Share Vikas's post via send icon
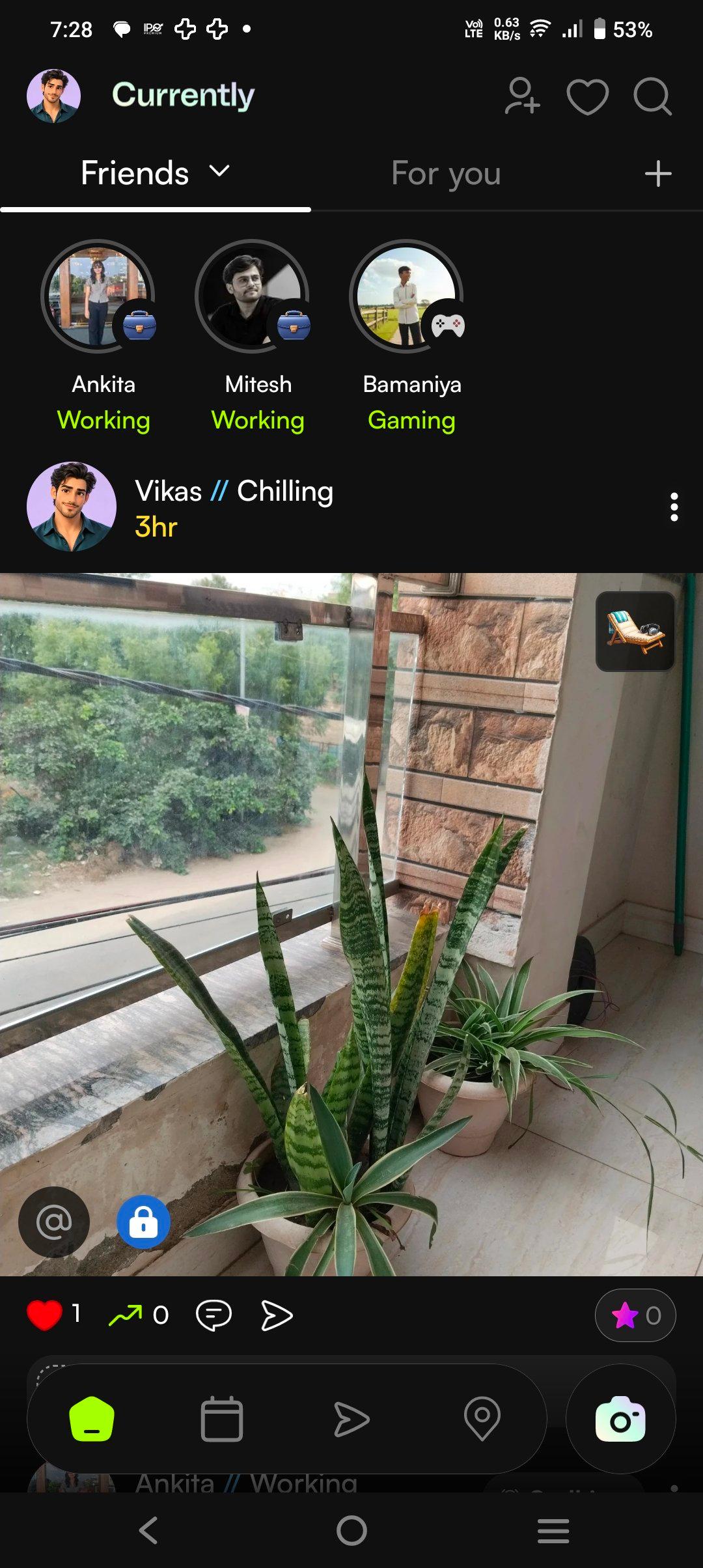703x1568 pixels. 277,1315
